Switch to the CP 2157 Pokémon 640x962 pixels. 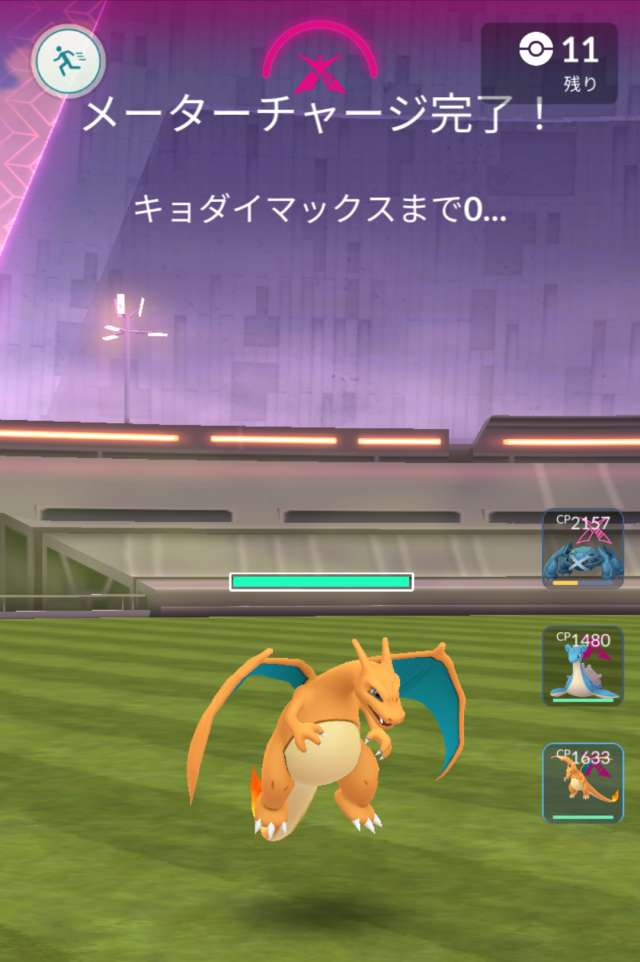pos(583,549)
